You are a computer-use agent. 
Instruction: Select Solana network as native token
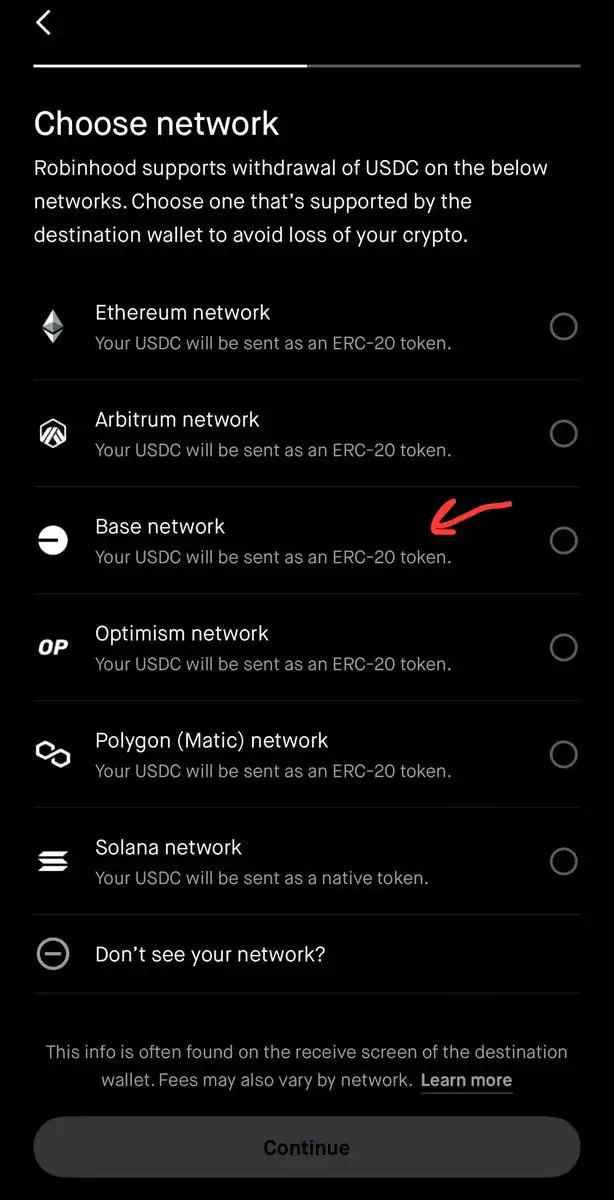pos(307,862)
